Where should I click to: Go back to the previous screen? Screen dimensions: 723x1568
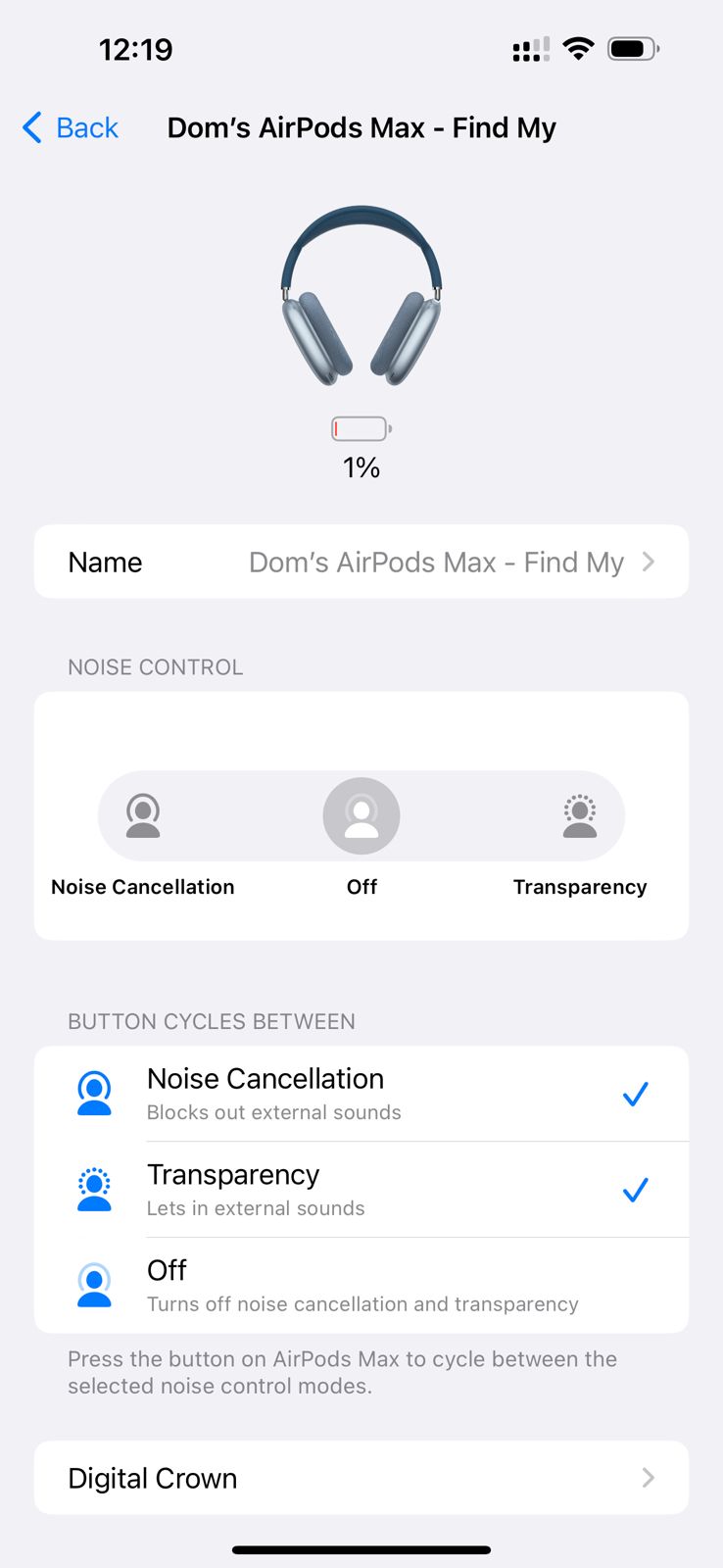pyautogui.click(x=71, y=127)
